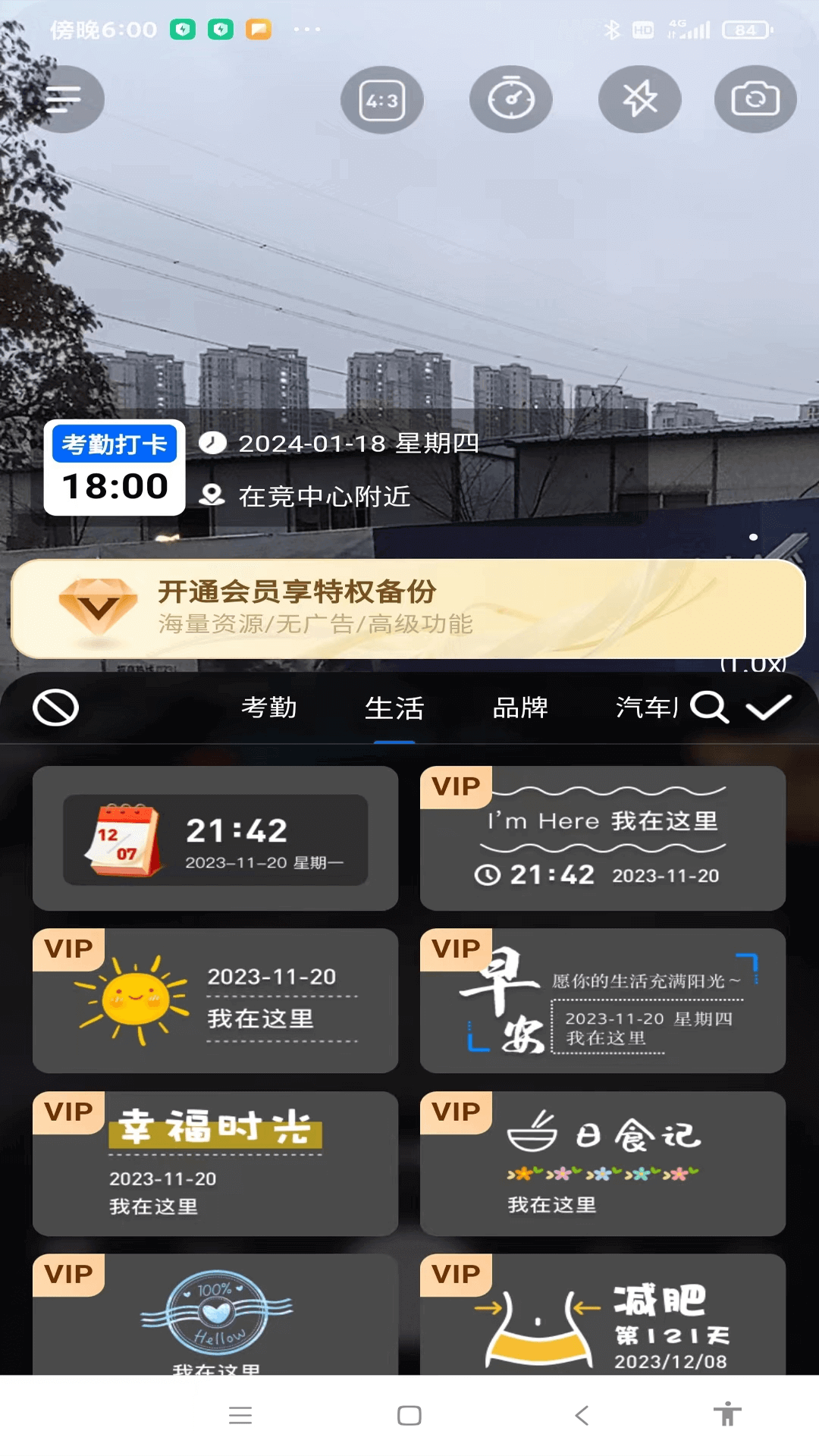
Task: Flip to the front-facing camera
Action: tap(755, 99)
